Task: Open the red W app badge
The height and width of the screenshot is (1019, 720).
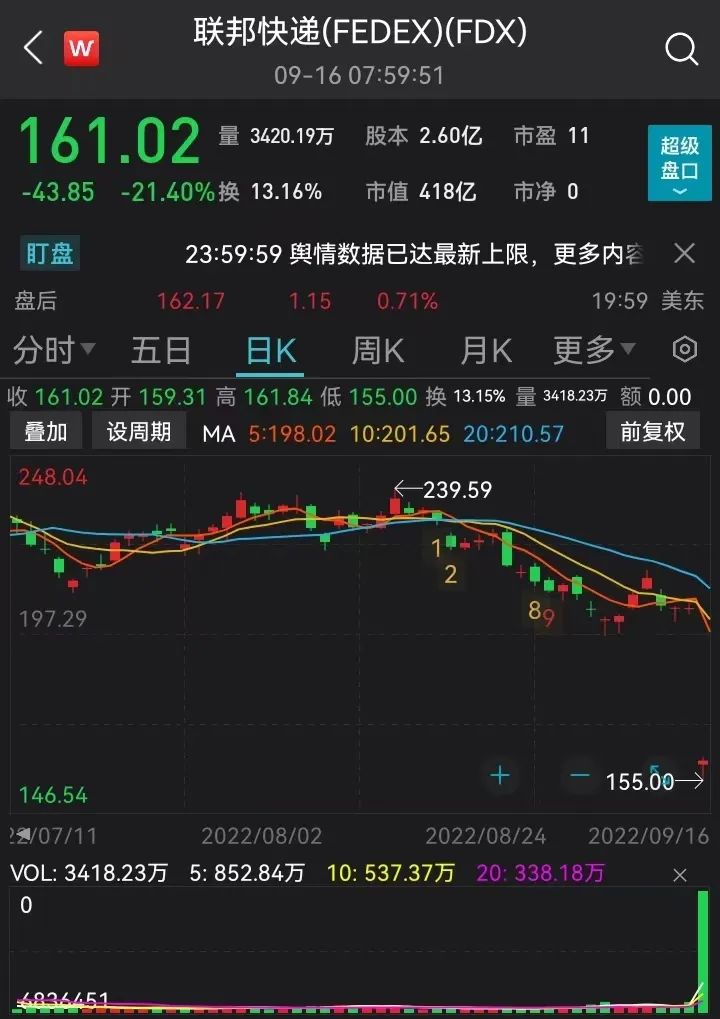Action: pyautogui.click(x=81, y=47)
